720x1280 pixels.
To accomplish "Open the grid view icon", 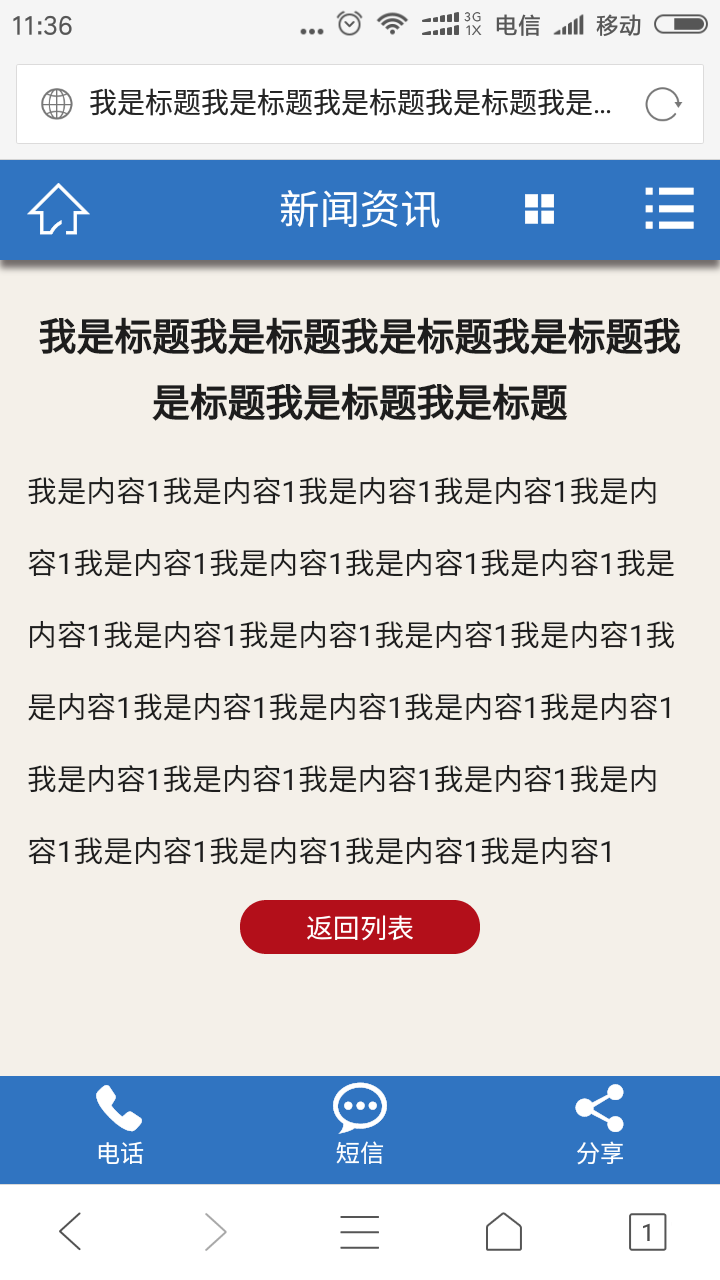I will tap(539, 210).
